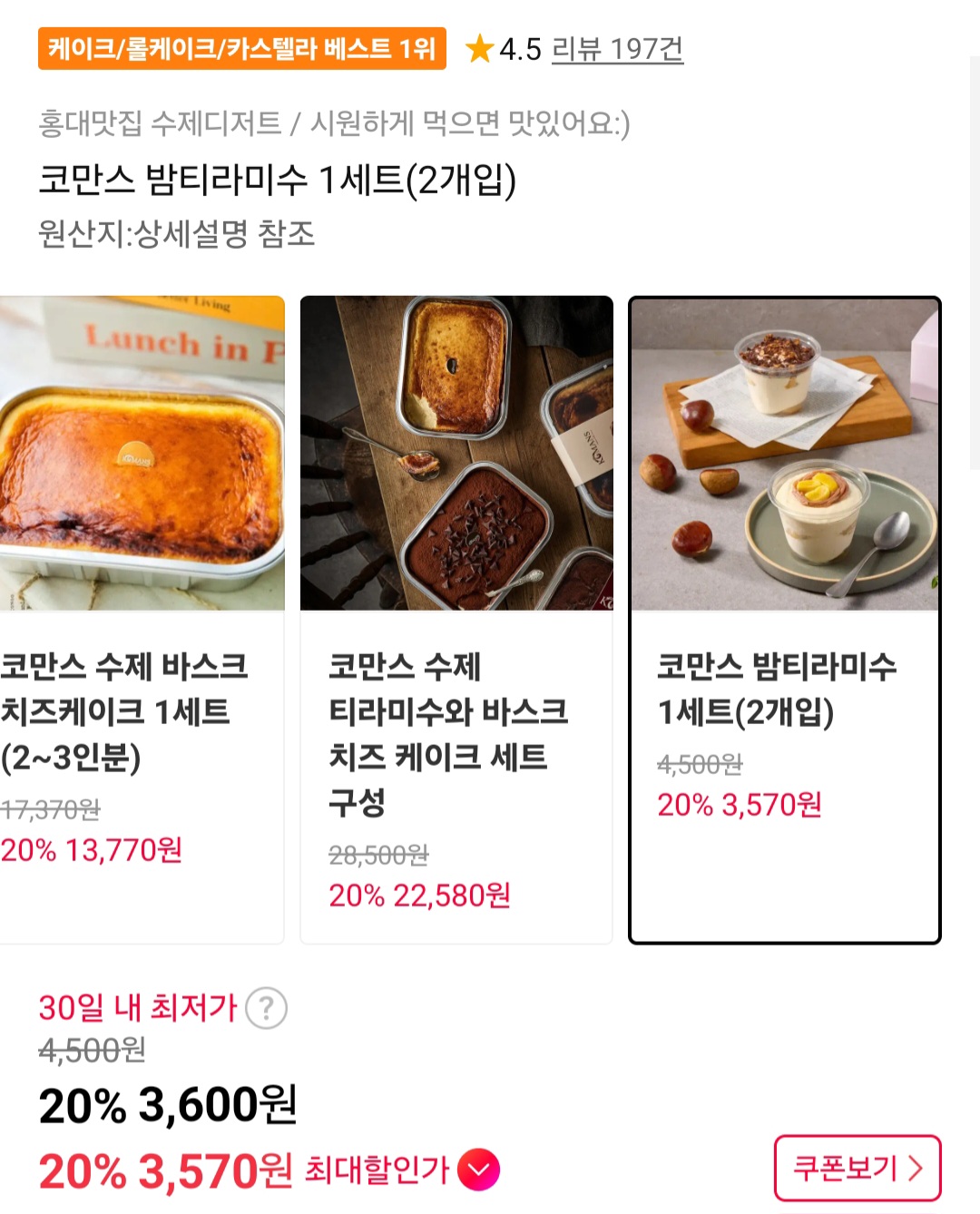Select the 코만스 밤티라미수 1세트(2개입) card
Viewport: 980px width, 1214px height.
coord(785,619)
